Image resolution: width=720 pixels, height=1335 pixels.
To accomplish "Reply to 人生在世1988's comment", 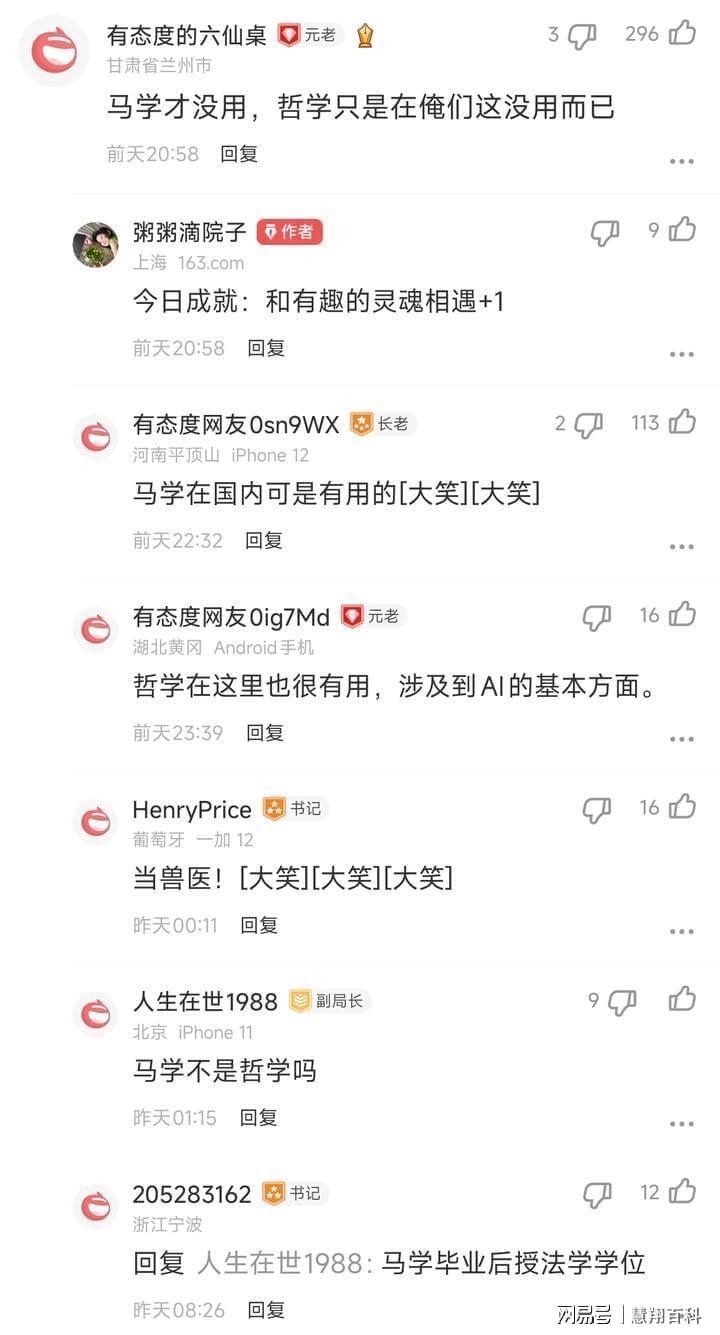I will tap(258, 1118).
